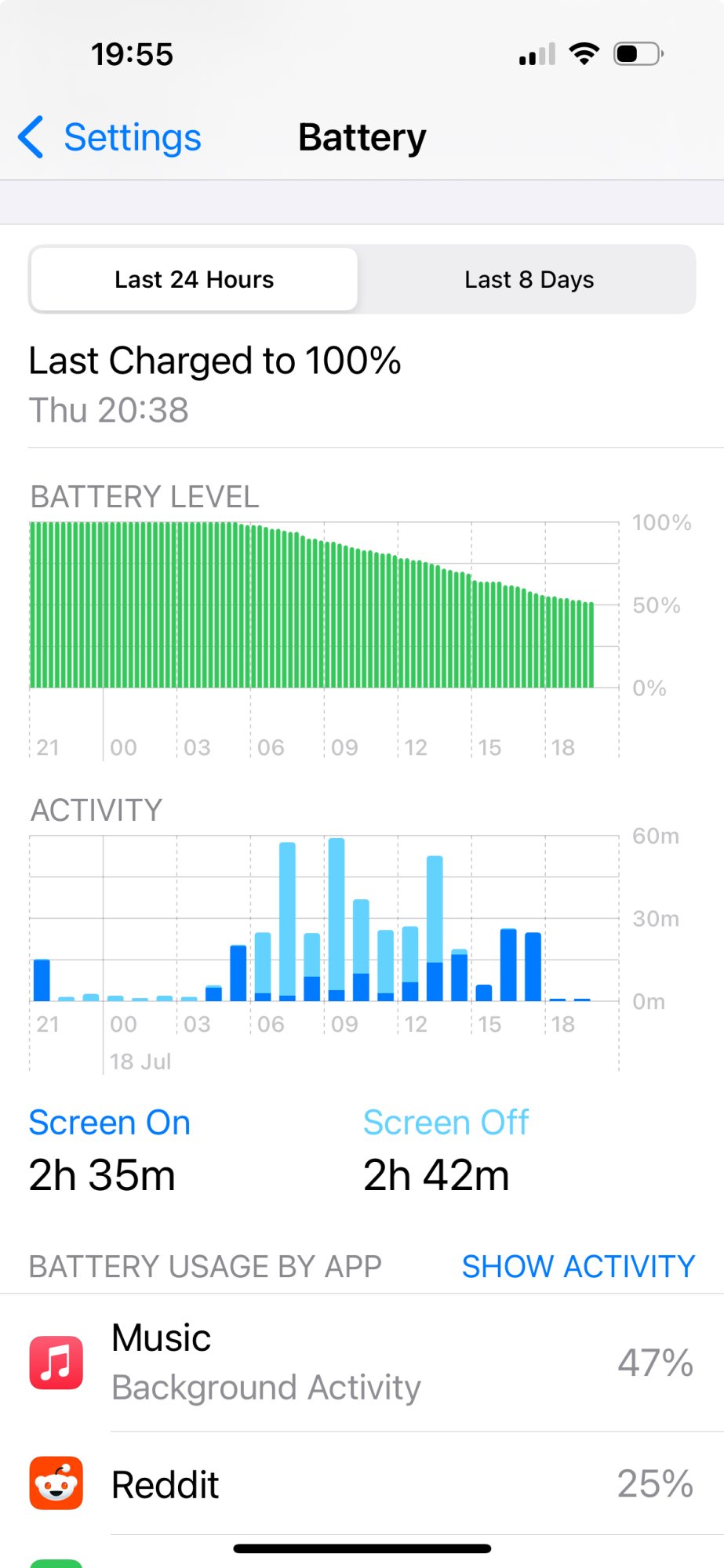The image size is (724, 1568).
Task: Toggle Screen On activity highlight
Action: (x=109, y=1122)
